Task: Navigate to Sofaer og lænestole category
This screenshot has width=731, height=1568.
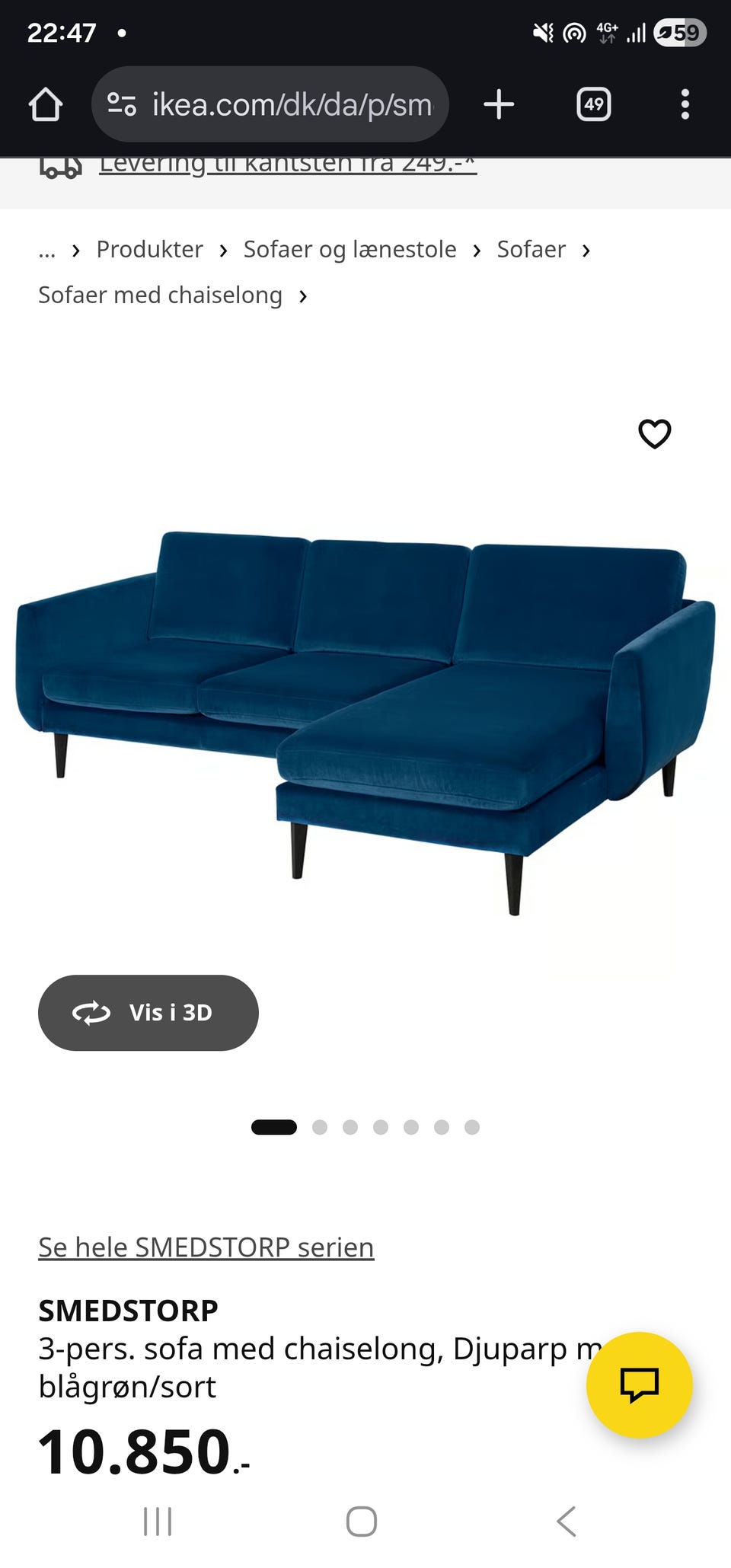Action: tap(350, 249)
